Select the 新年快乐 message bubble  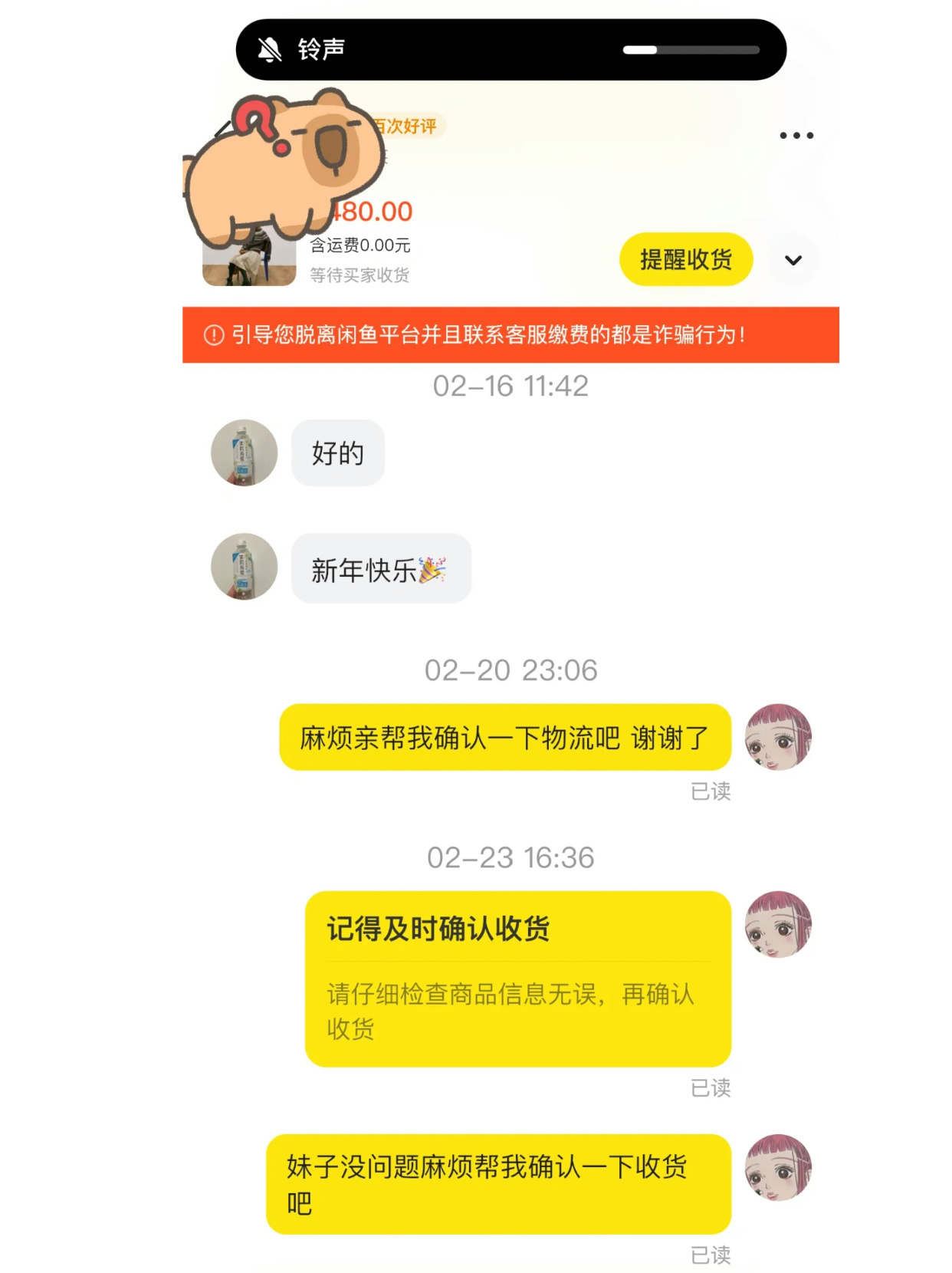coord(381,567)
